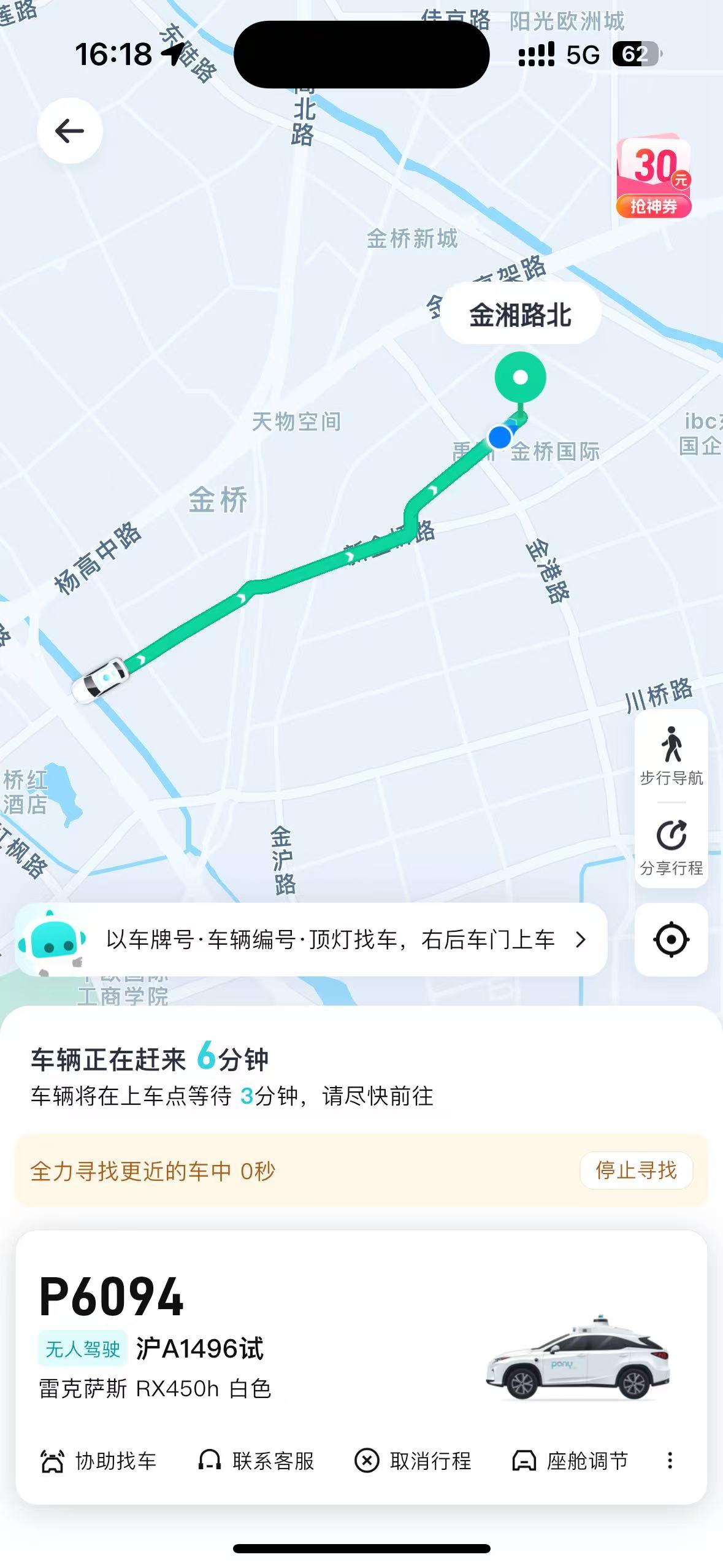Tap the 金湘路北 pickup point label
The height and width of the screenshot is (1568, 723).
click(520, 315)
